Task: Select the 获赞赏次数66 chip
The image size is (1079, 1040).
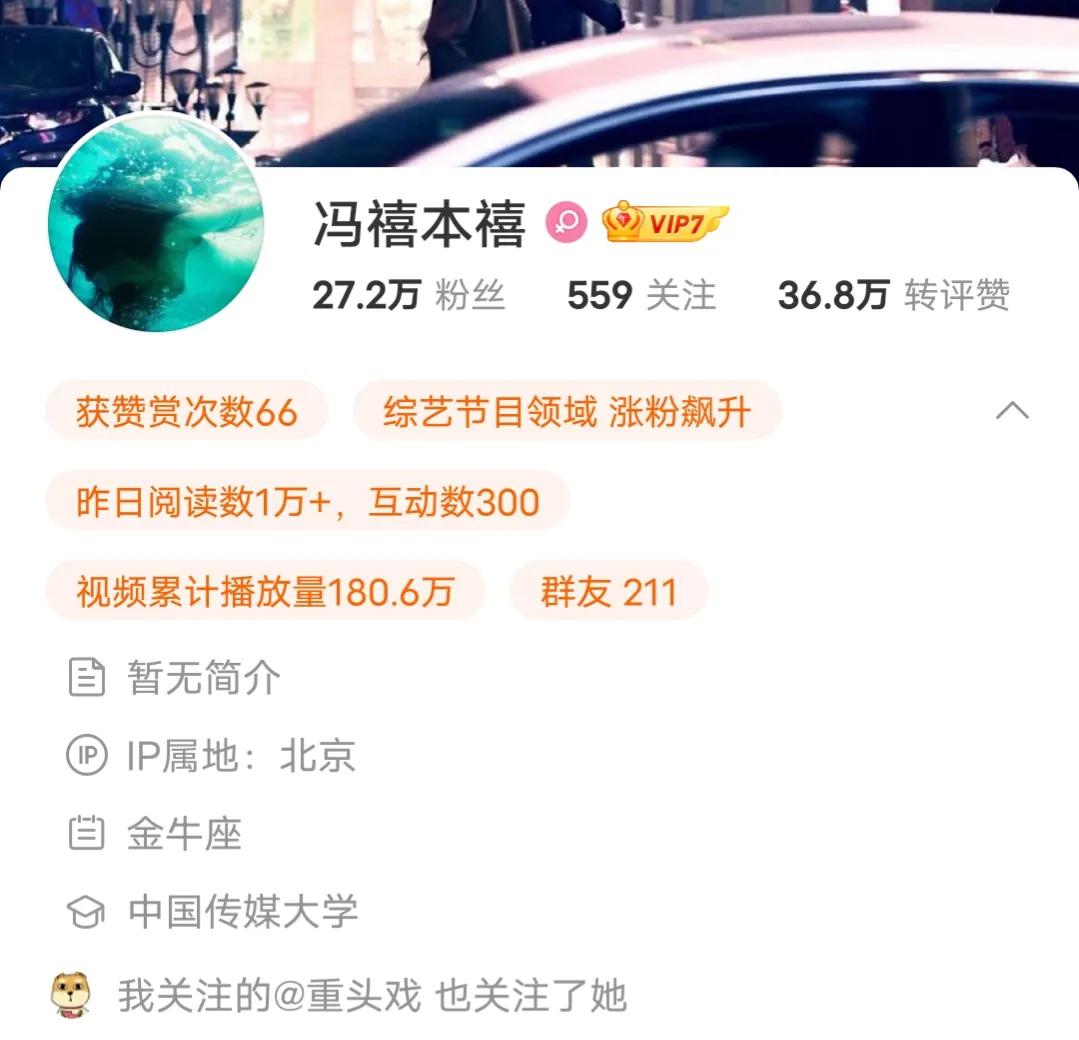Action: (187, 411)
